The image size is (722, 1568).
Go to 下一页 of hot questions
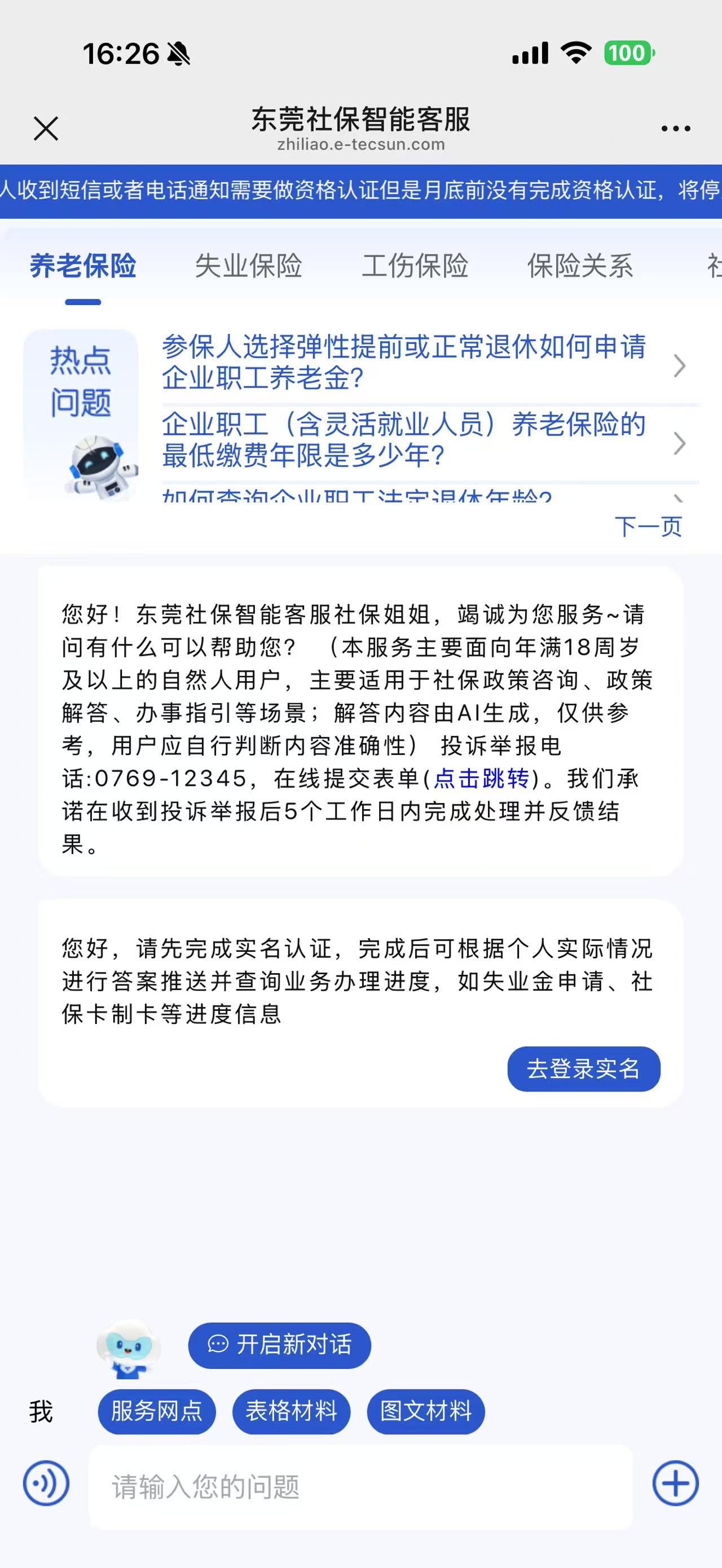pyautogui.click(x=648, y=527)
